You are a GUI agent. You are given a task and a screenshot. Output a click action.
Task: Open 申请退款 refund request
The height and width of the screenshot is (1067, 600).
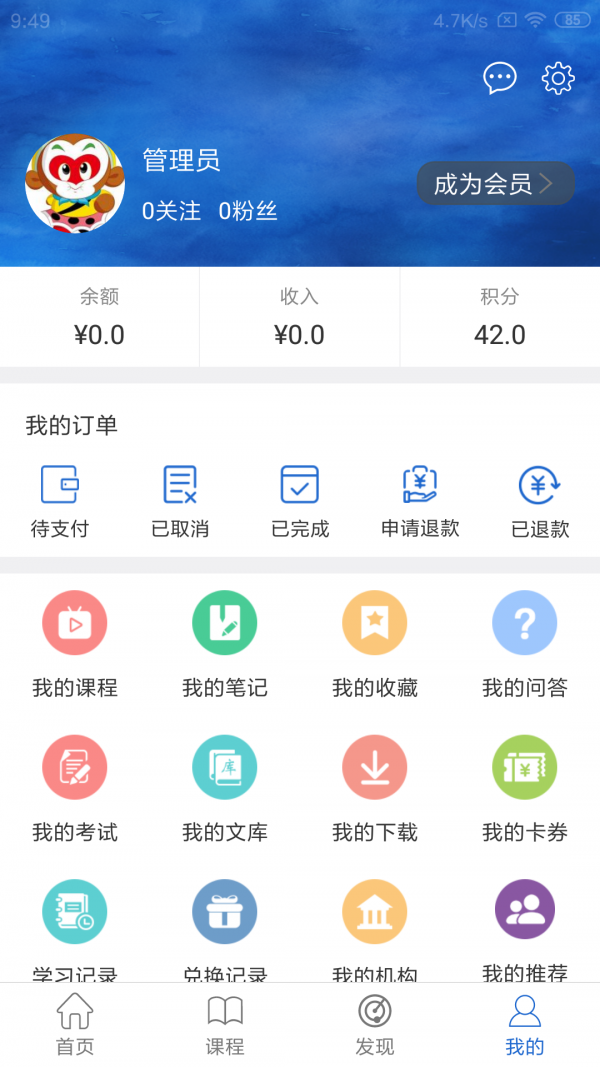tap(420, 501)
